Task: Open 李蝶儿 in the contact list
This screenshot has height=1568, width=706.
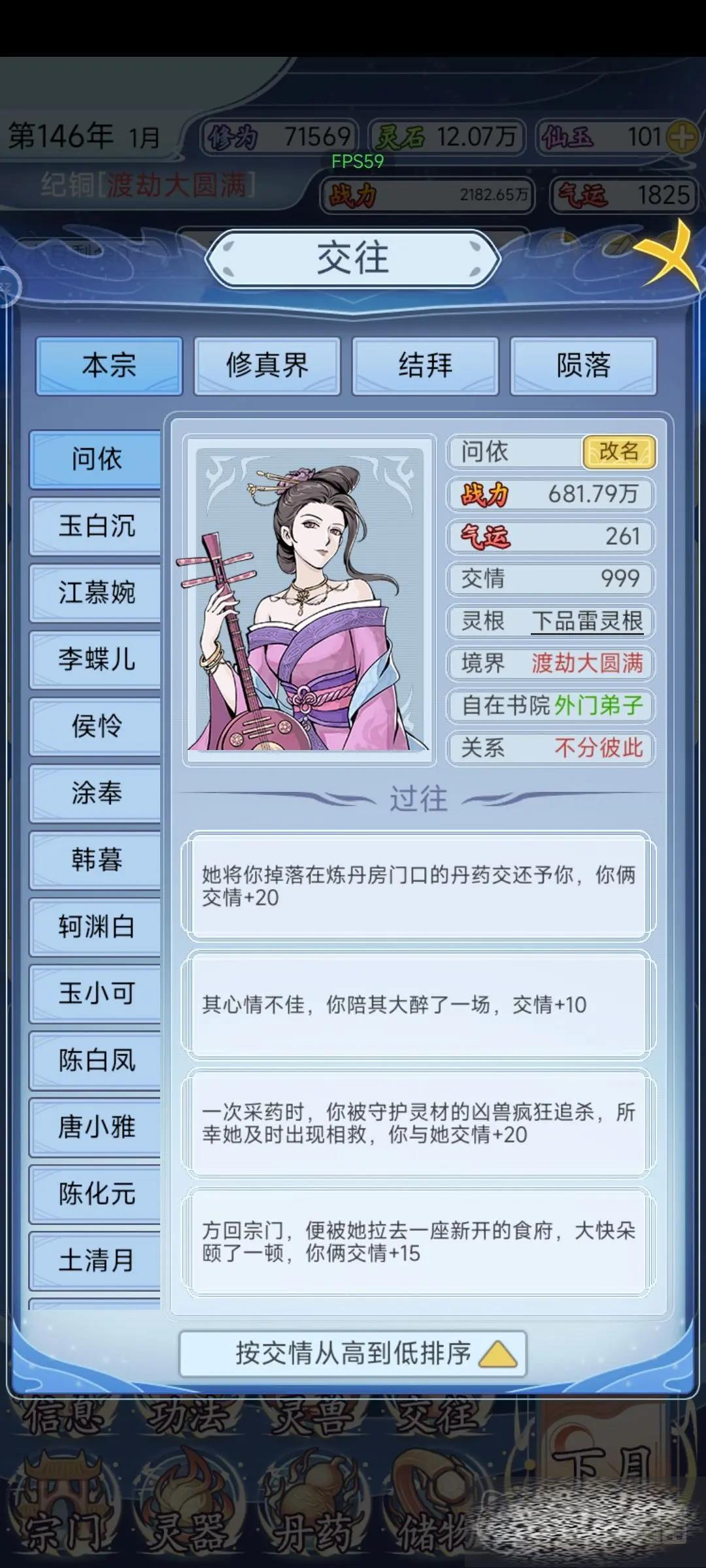Action: click(96, 659)
